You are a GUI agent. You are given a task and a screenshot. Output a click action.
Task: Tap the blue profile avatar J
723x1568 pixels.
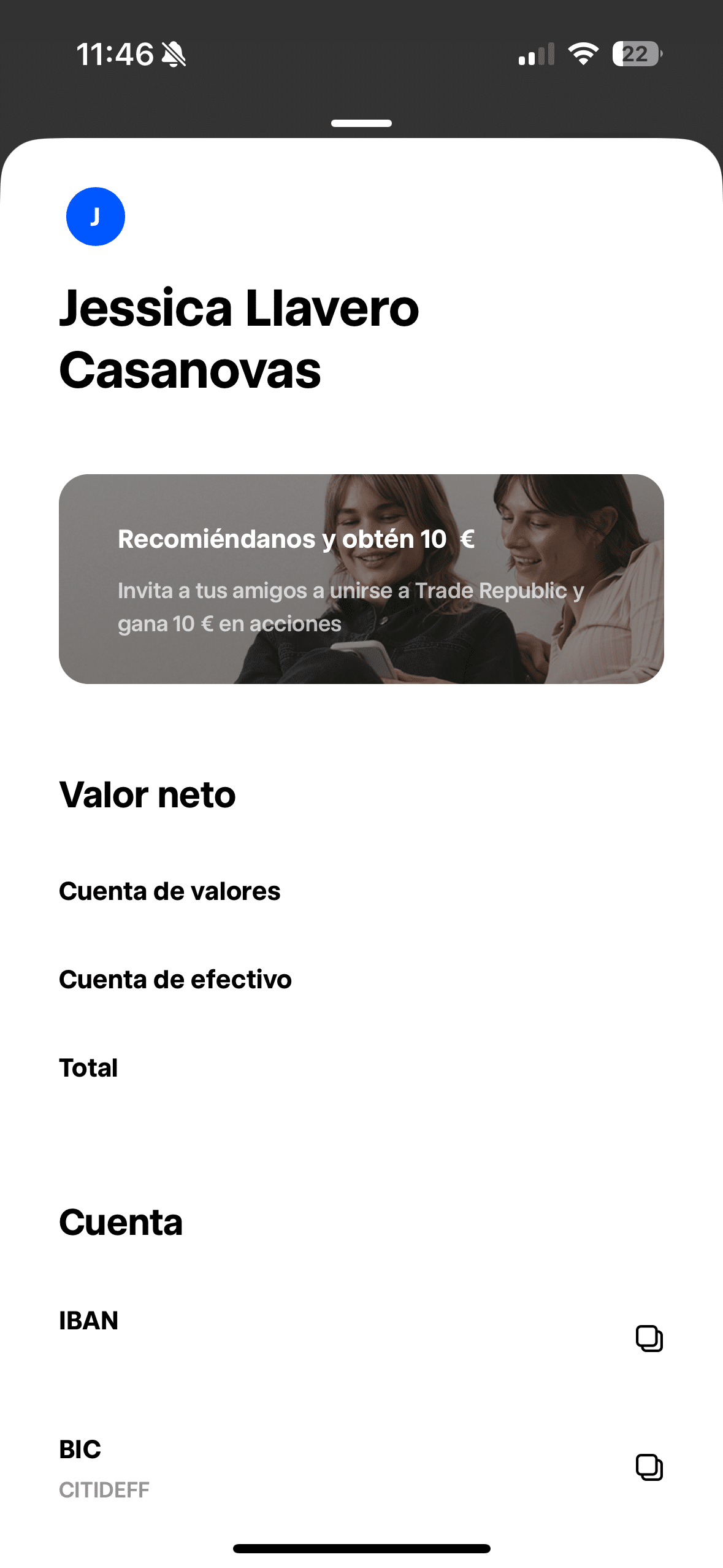coord(96,217)
